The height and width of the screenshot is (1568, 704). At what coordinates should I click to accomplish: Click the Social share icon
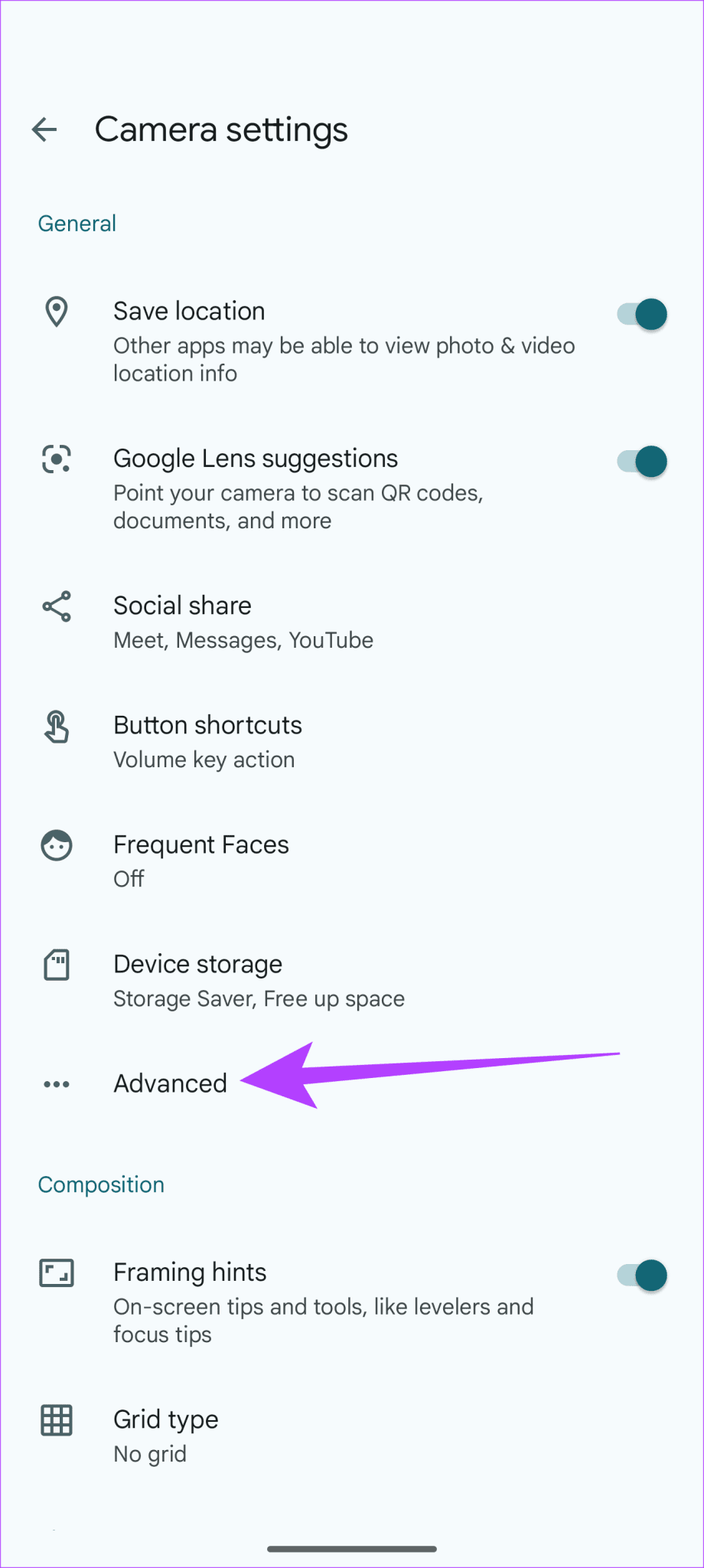[56, 606]
